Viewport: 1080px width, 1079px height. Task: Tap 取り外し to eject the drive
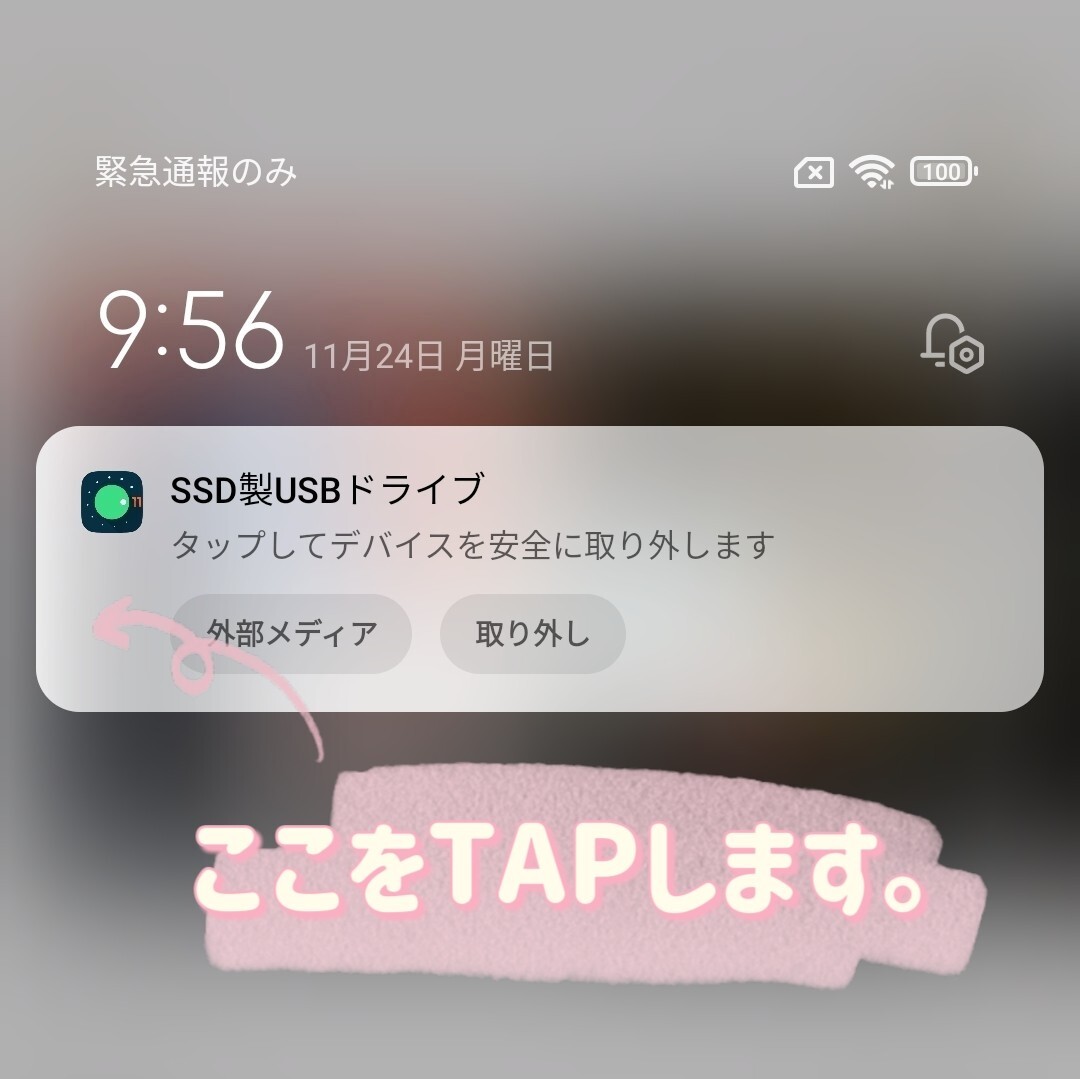tap(532, 634)
